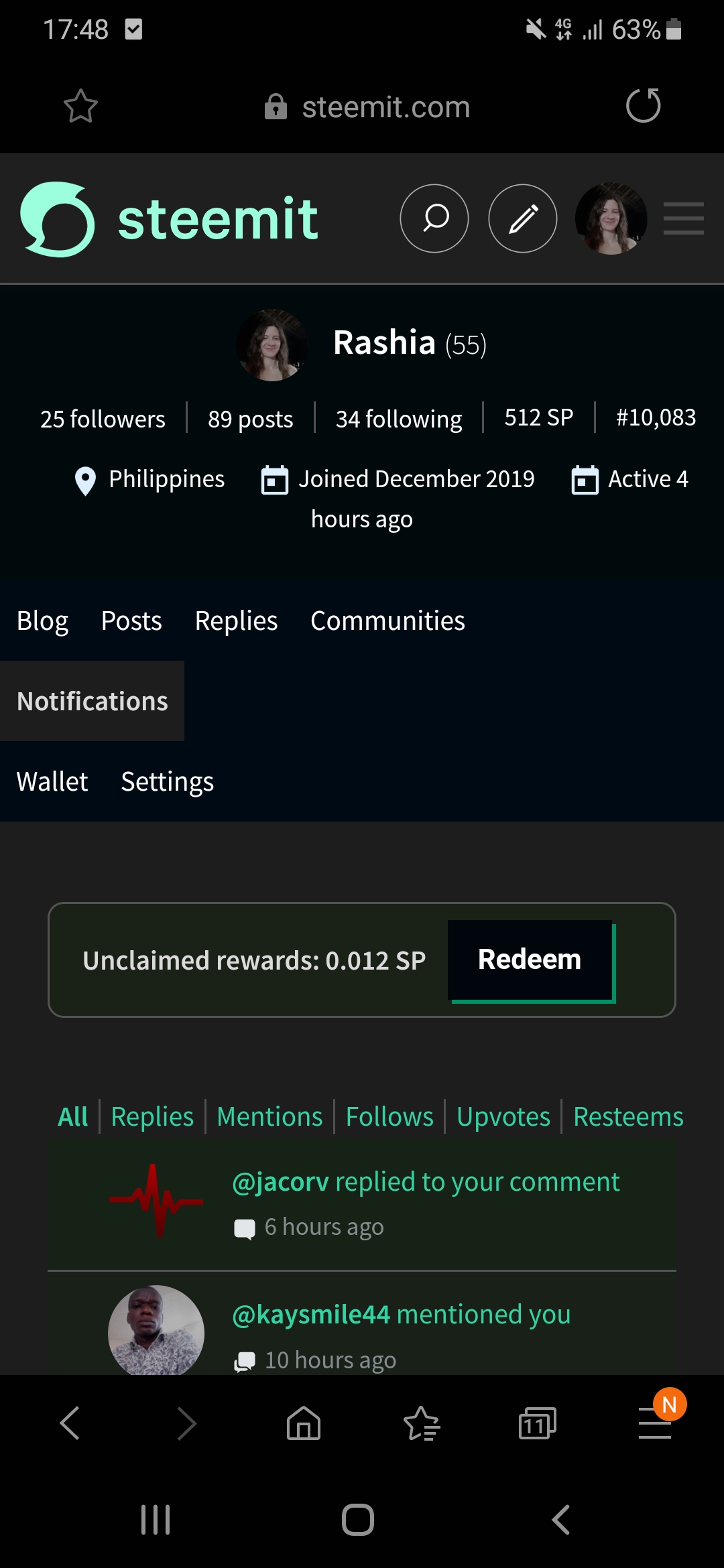Viewport: 724px width, 1568px height.
Task: Open the mention from @kaysmile44
Action: (401, 1315)
